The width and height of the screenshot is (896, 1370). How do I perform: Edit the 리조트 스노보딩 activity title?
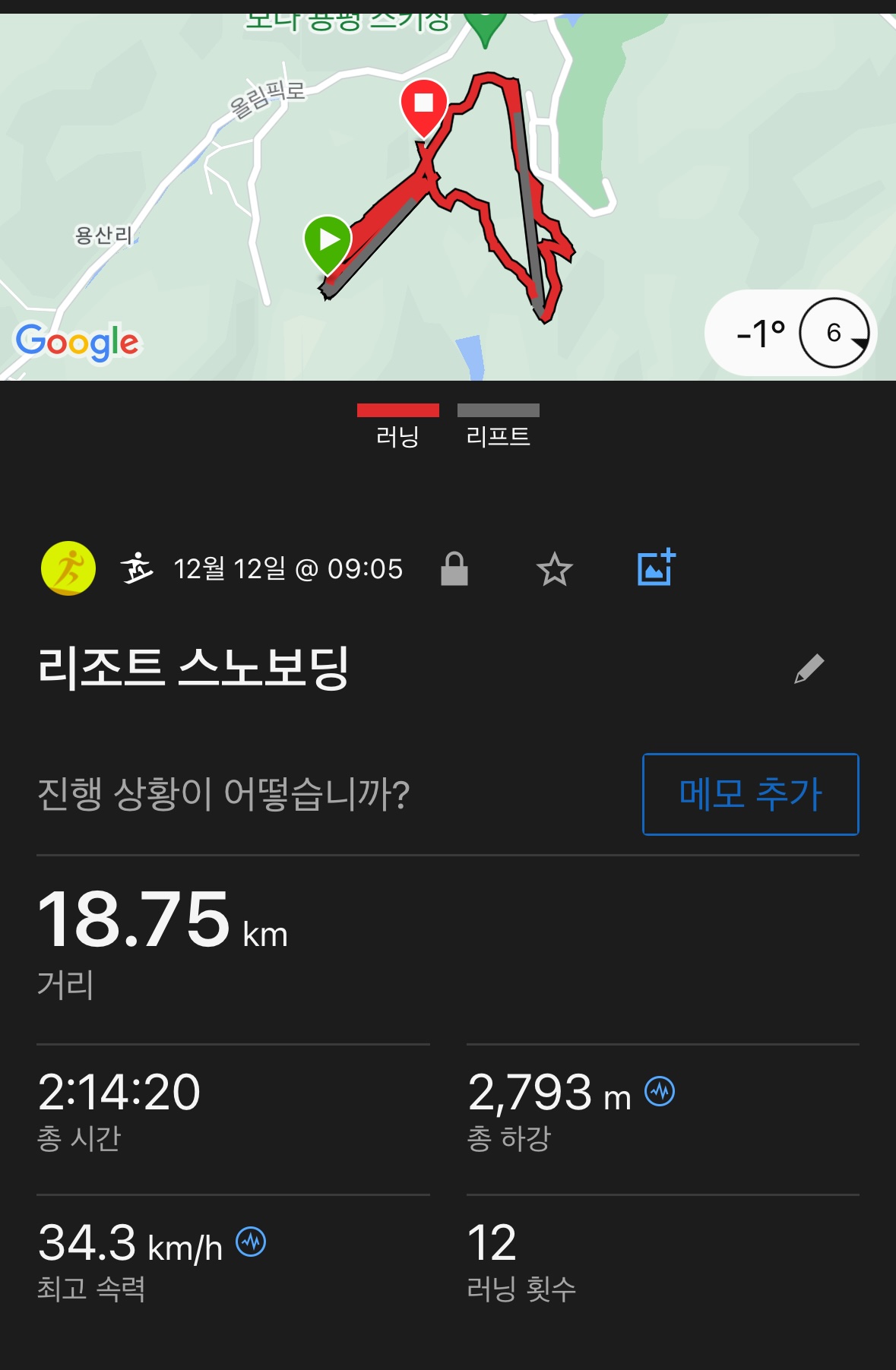809,669
